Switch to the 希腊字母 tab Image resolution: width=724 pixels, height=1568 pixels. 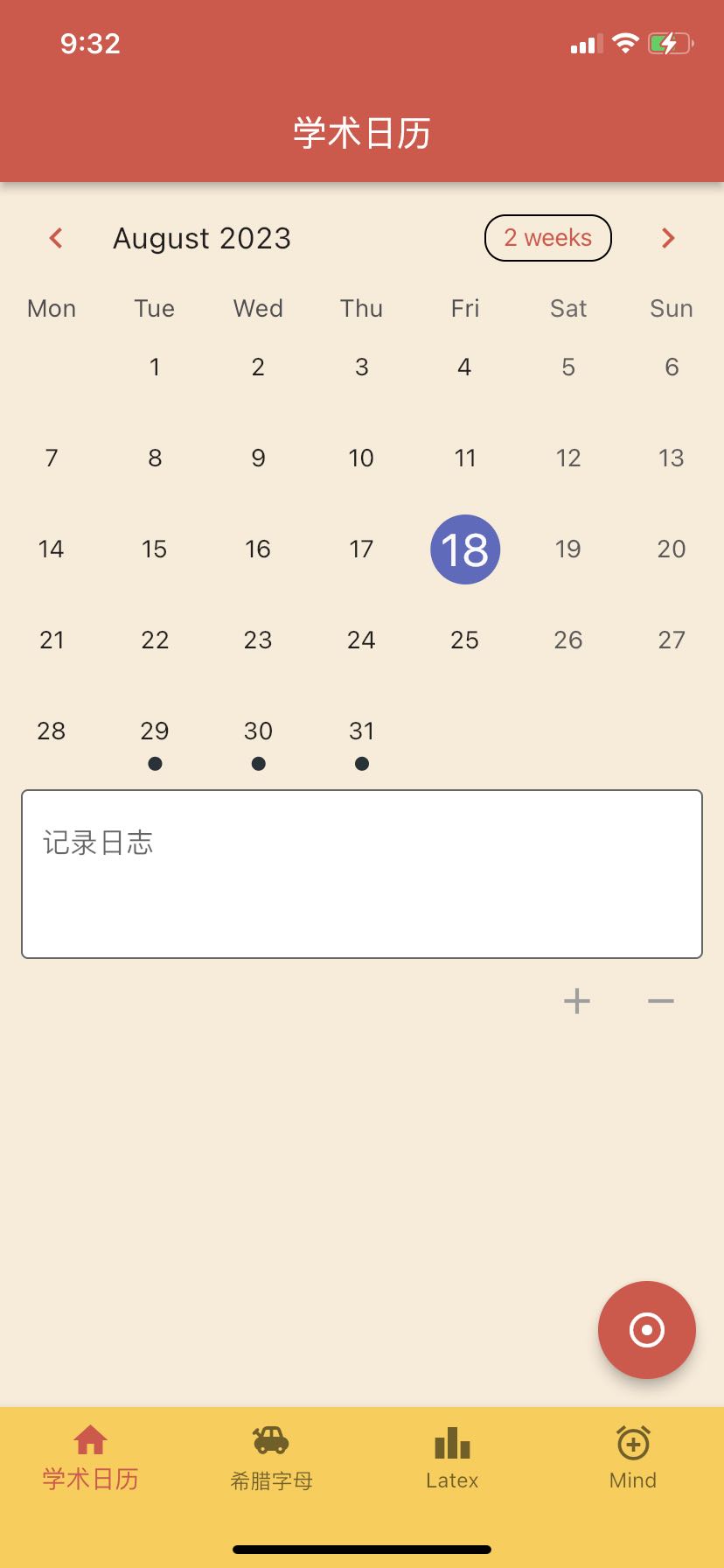coord(271,1459)
